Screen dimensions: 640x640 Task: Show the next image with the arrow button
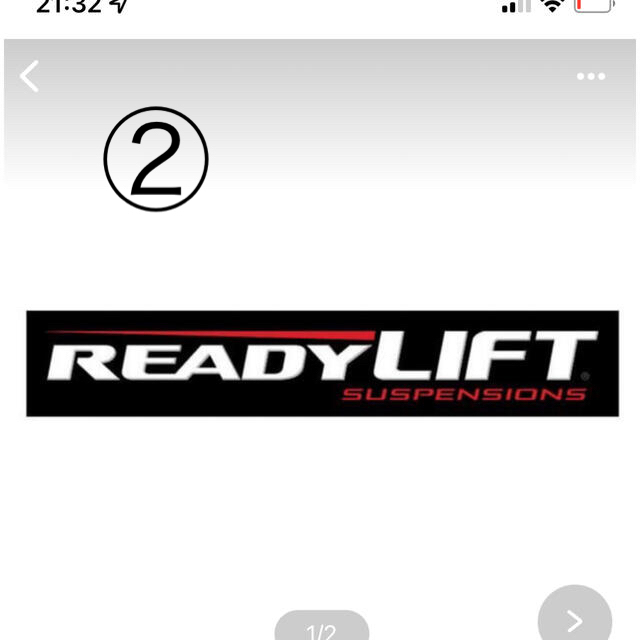(x=574, y=618)
